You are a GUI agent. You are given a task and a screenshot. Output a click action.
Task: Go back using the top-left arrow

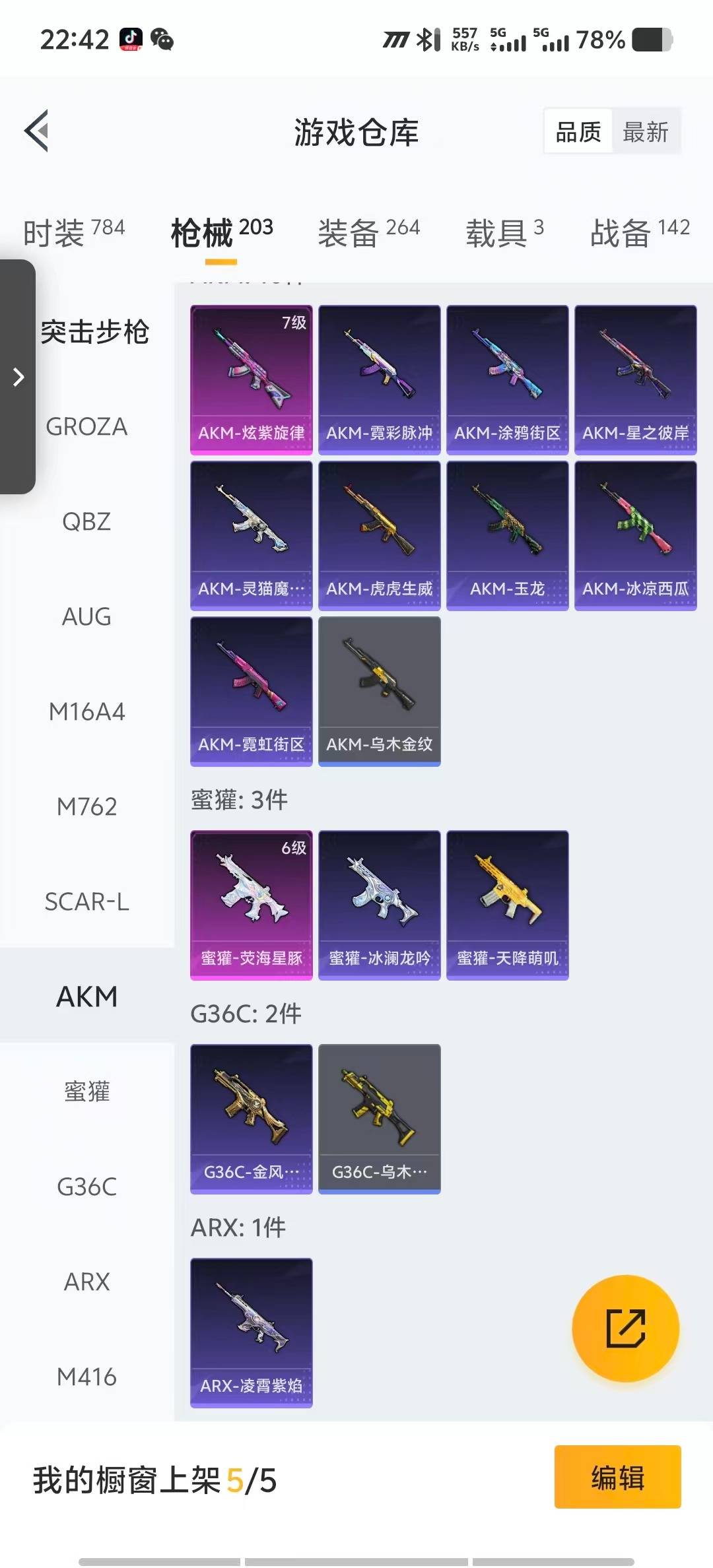coord(37,131)
